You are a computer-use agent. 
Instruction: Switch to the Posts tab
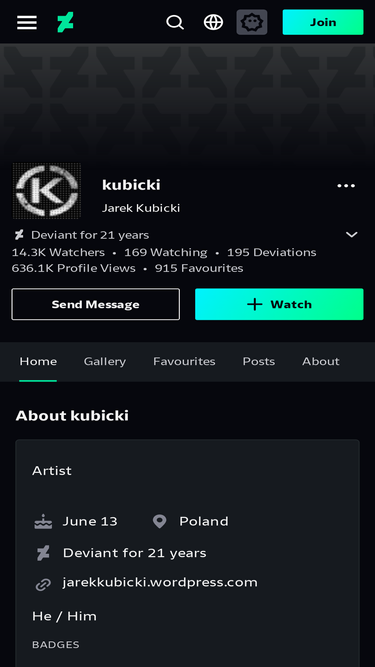tap(259, 362)
